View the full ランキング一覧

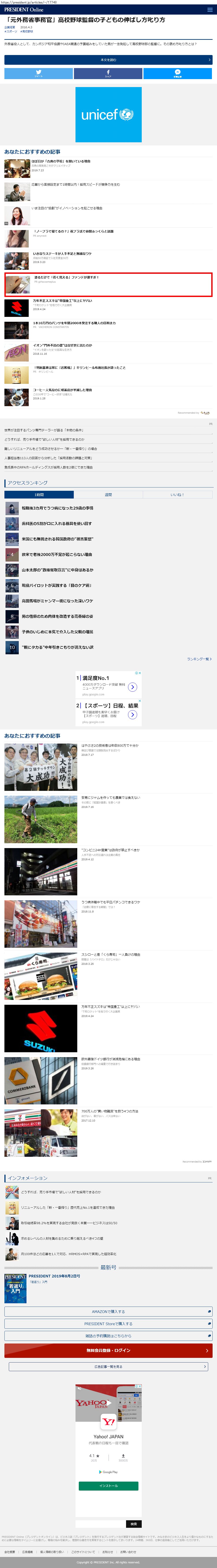(x=199, y=659)
